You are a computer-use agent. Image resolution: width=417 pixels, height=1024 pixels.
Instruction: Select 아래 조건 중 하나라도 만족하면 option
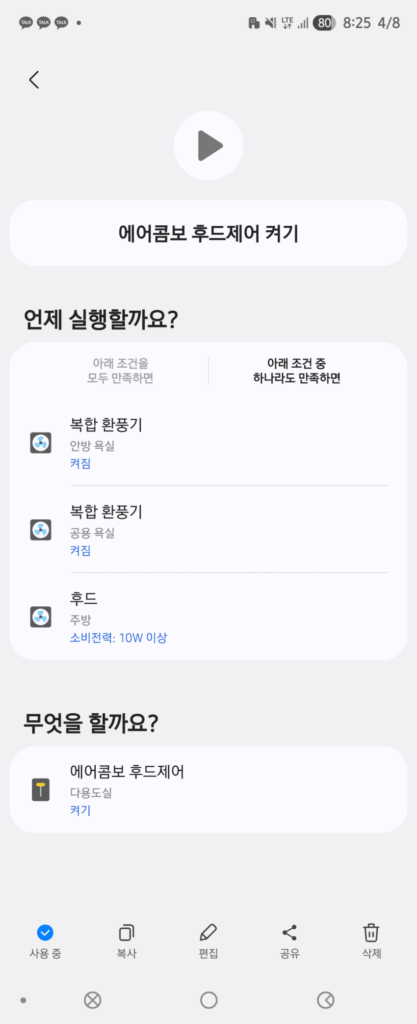(297, 371)
